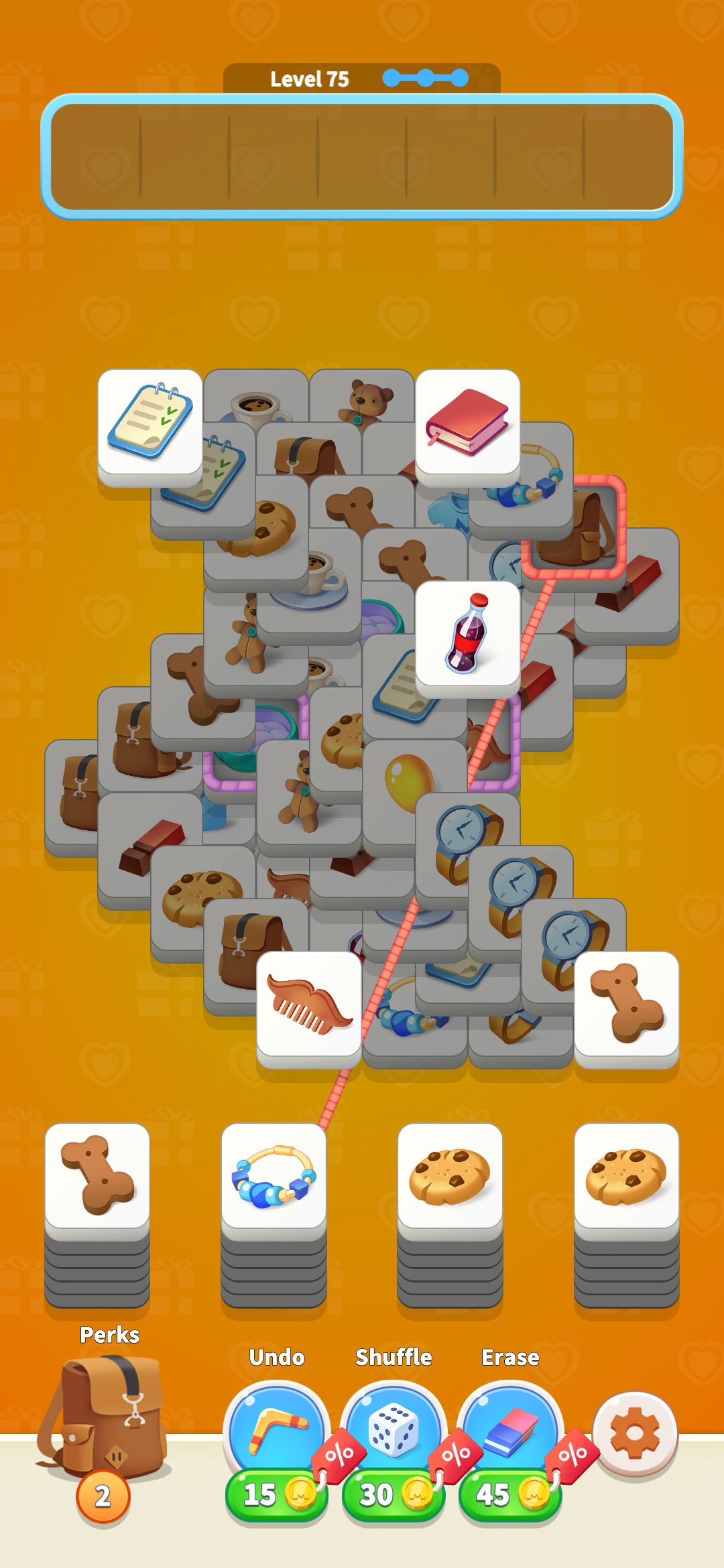
Task: Tap the mustache comb tile
Action: tap(309, 1003)
